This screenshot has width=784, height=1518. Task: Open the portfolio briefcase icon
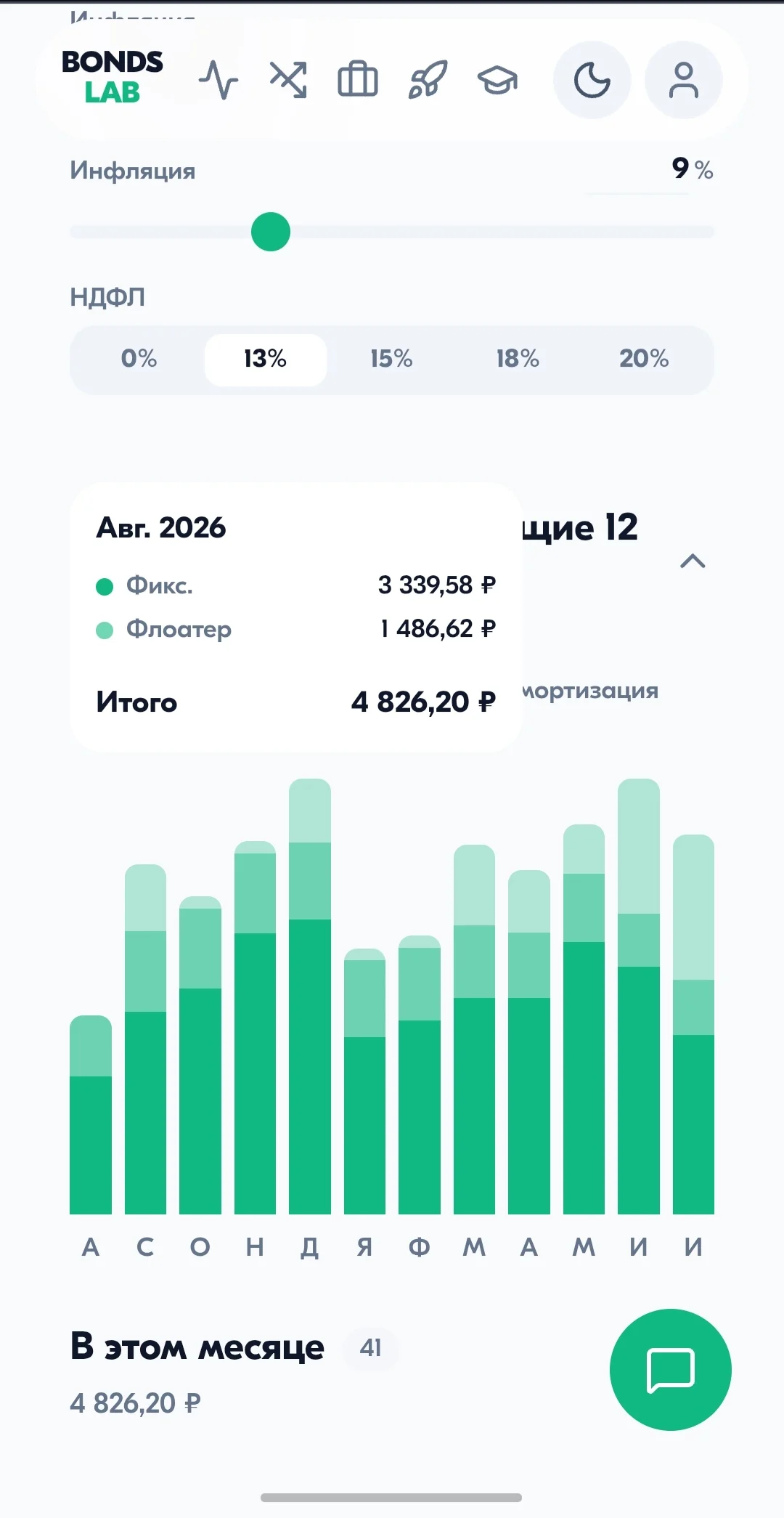click(x=358, y=79)
